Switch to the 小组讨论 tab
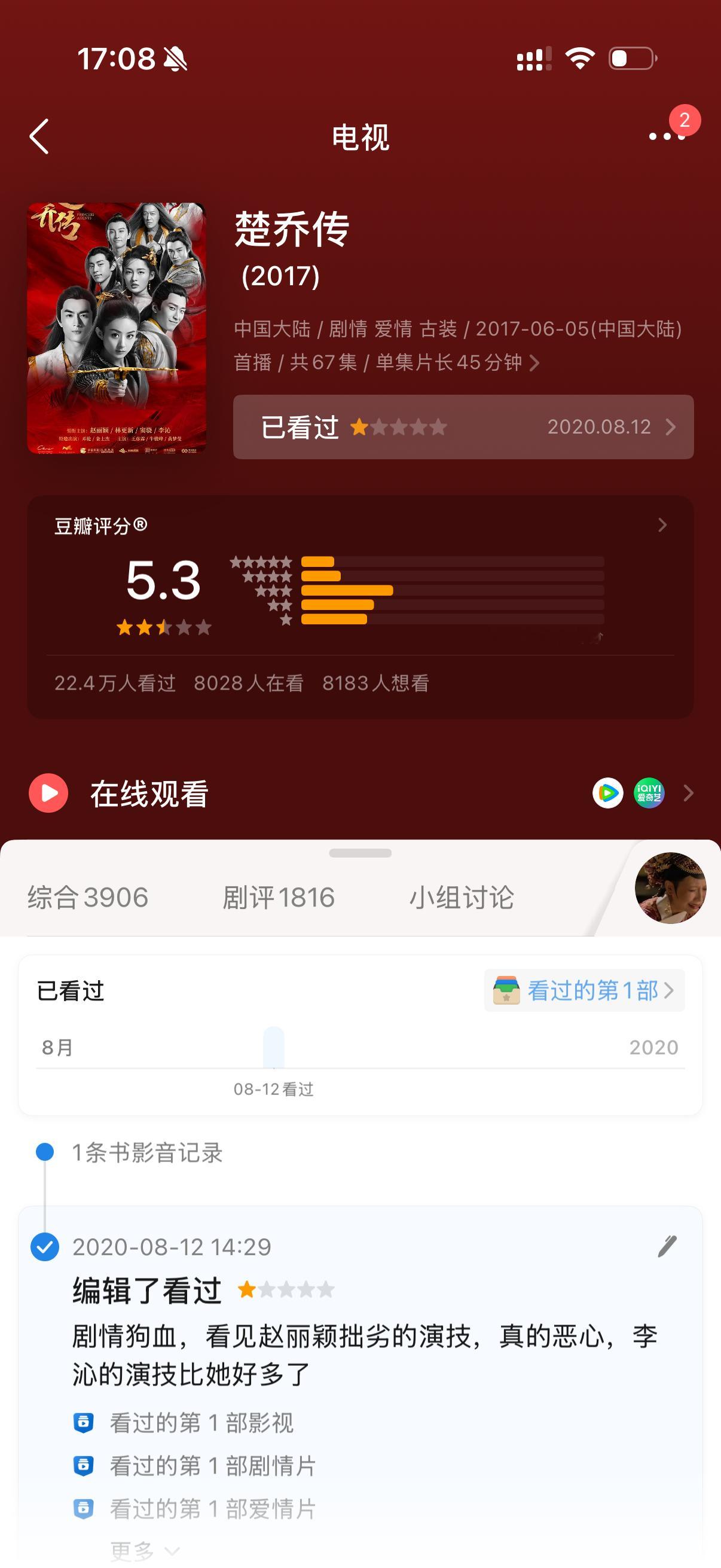 (462, 896)
